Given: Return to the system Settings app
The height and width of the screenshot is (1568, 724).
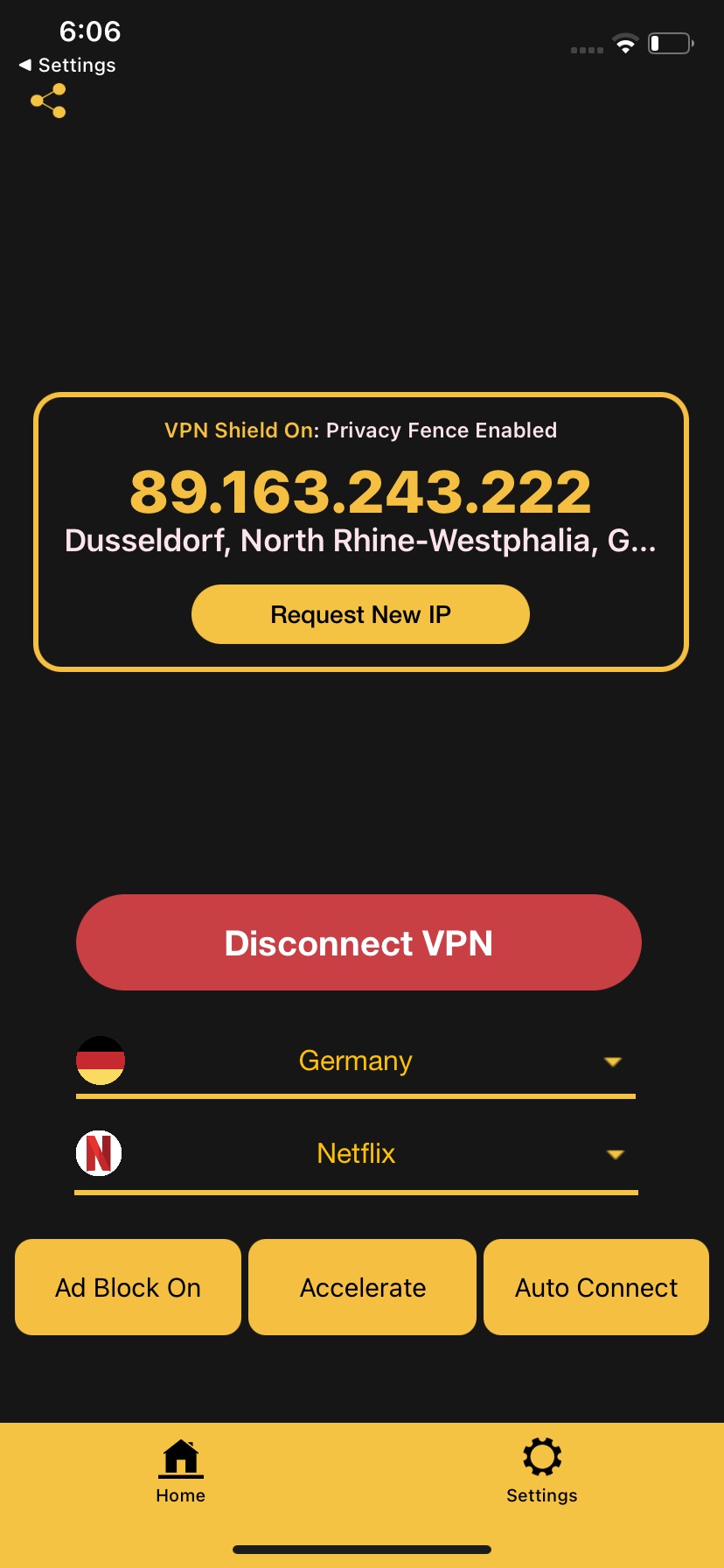Looking at the screenshot, I should tap(67, 66).
